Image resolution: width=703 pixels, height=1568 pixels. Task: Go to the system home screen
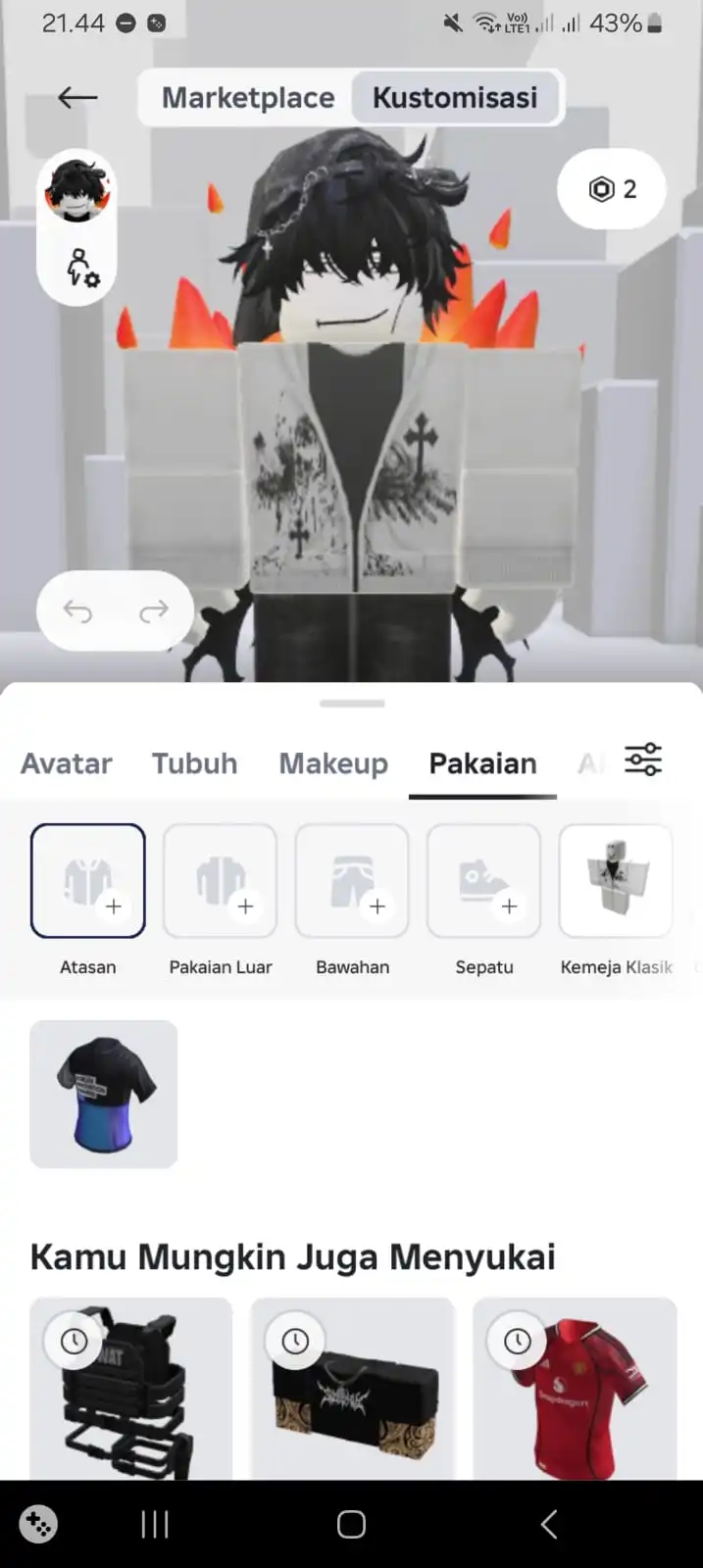coord(351,1524)
